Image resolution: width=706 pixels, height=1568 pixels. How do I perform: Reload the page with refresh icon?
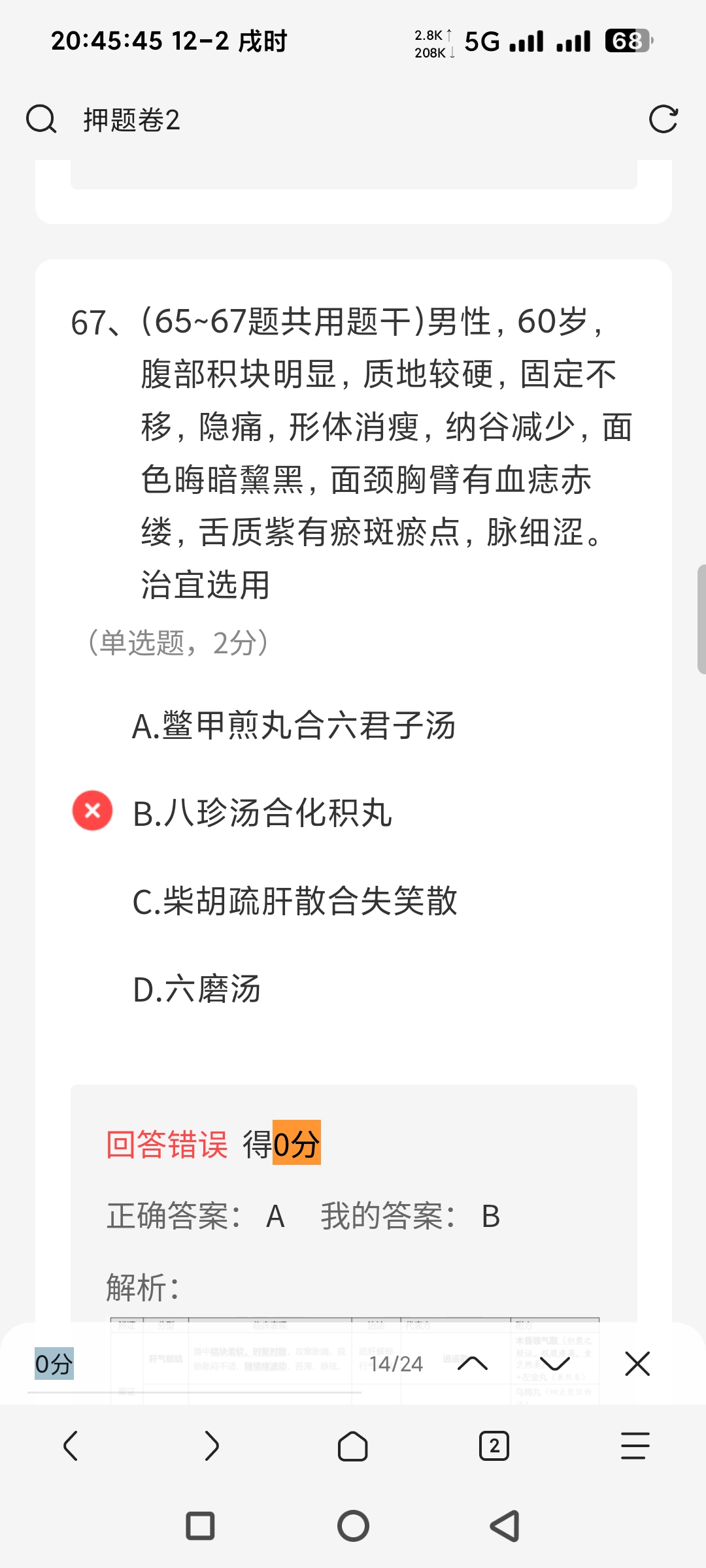(x=663, y=120)
